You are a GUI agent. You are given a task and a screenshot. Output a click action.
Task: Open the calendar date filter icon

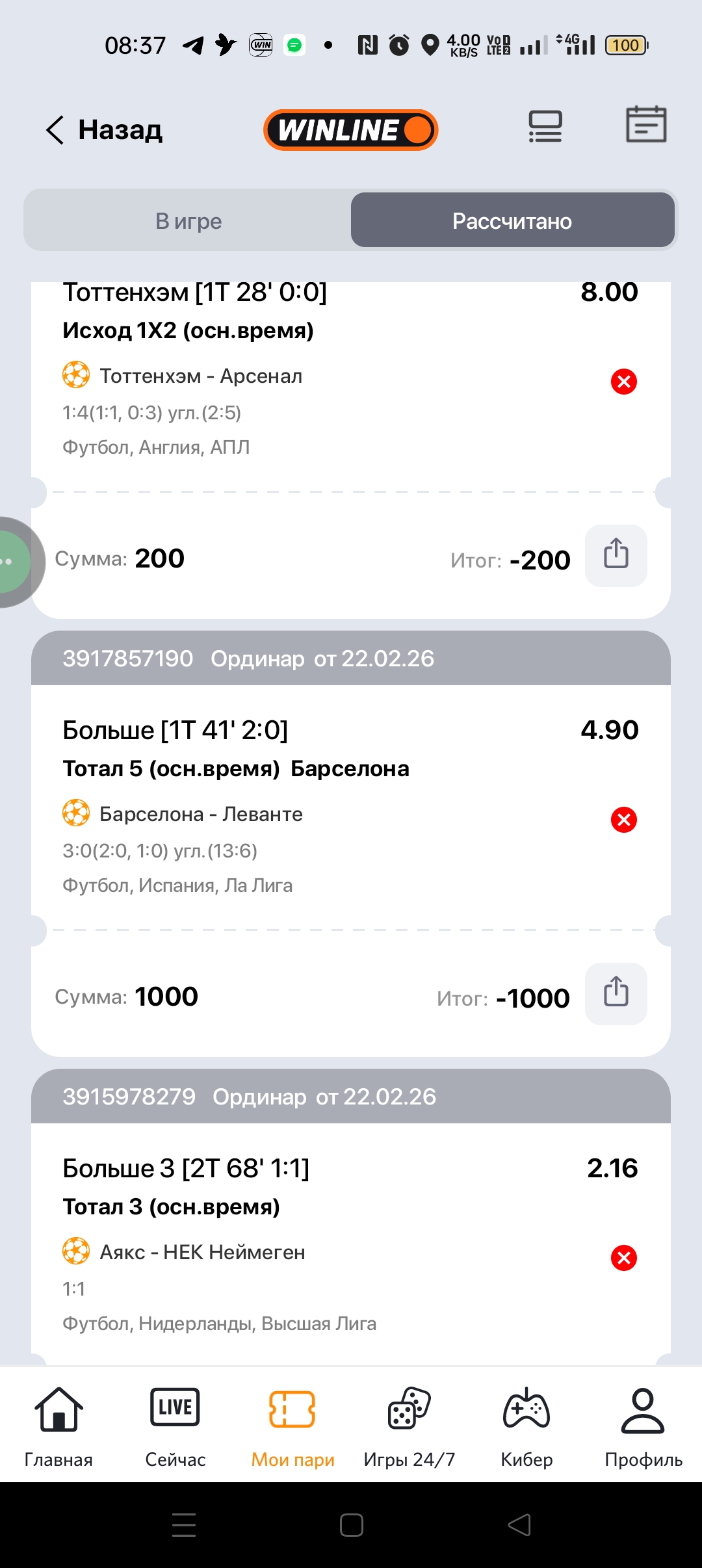point(645,124)
